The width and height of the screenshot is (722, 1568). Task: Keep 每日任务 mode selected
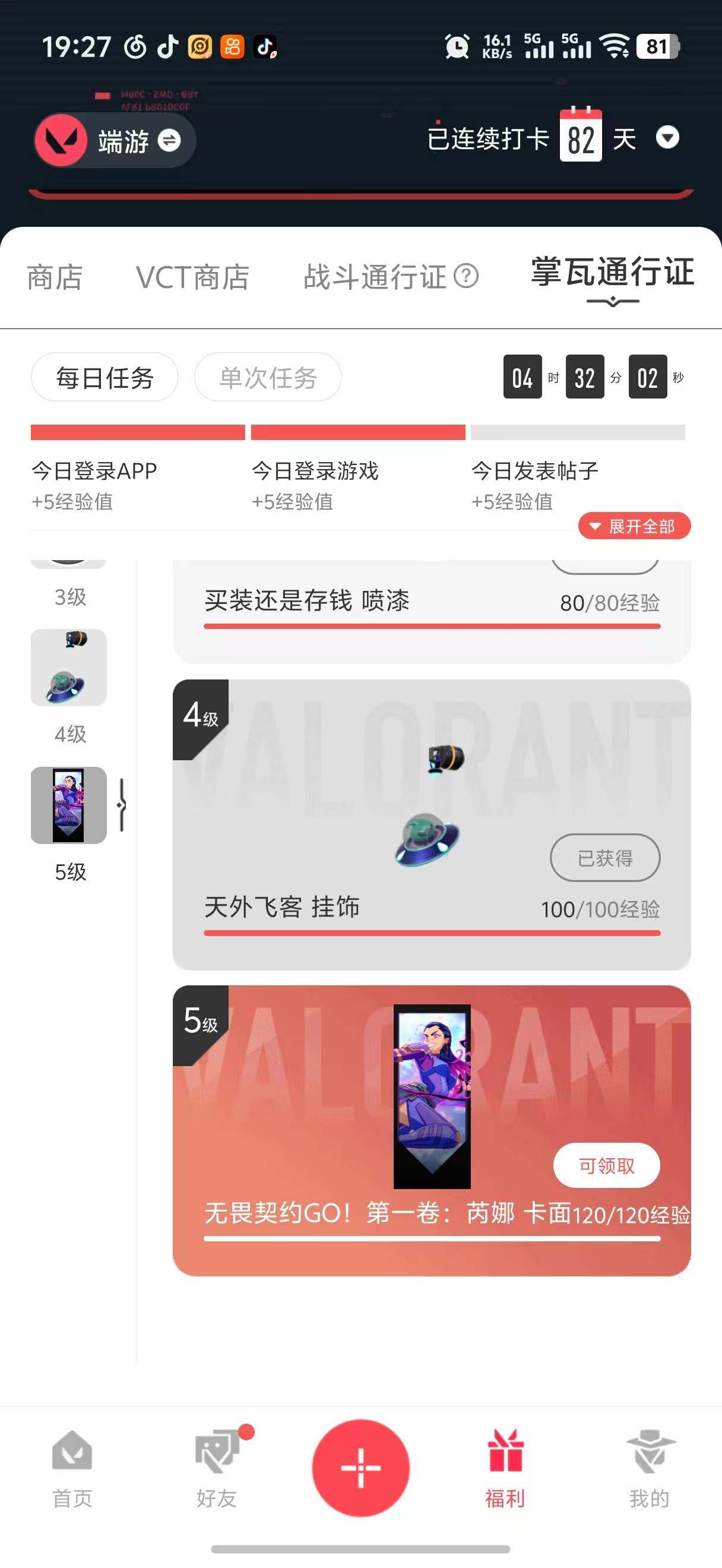pos(104,377)
